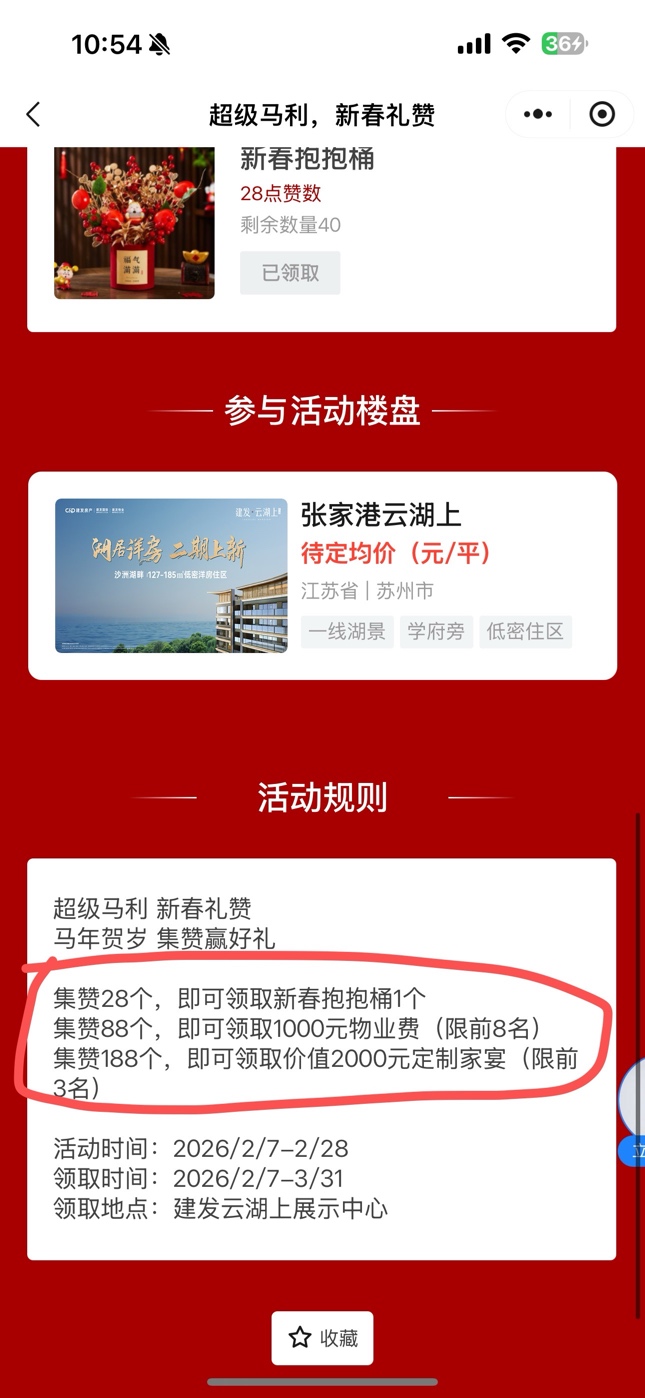Open the floating blue button at right edge
Viewport: 645px width, 1398px height.
(633, 1150)
